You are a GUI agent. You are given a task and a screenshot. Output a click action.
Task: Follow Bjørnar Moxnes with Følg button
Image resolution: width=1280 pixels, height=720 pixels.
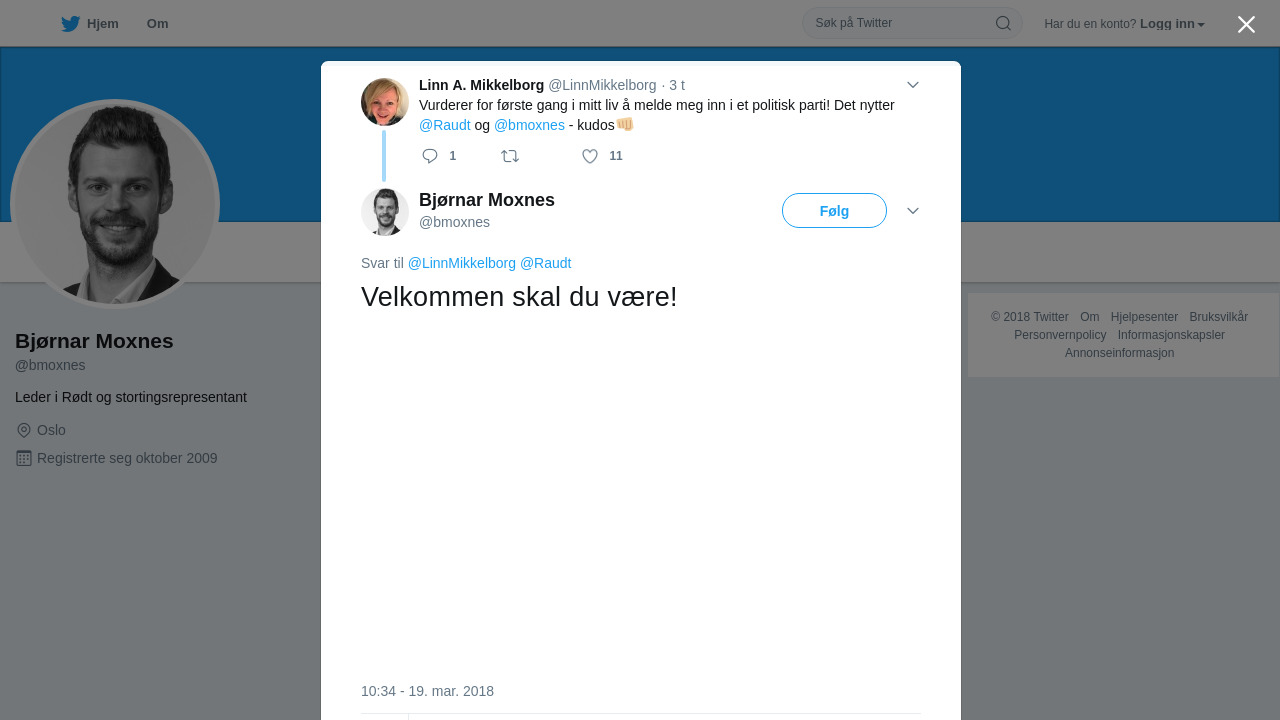point(834,211)
